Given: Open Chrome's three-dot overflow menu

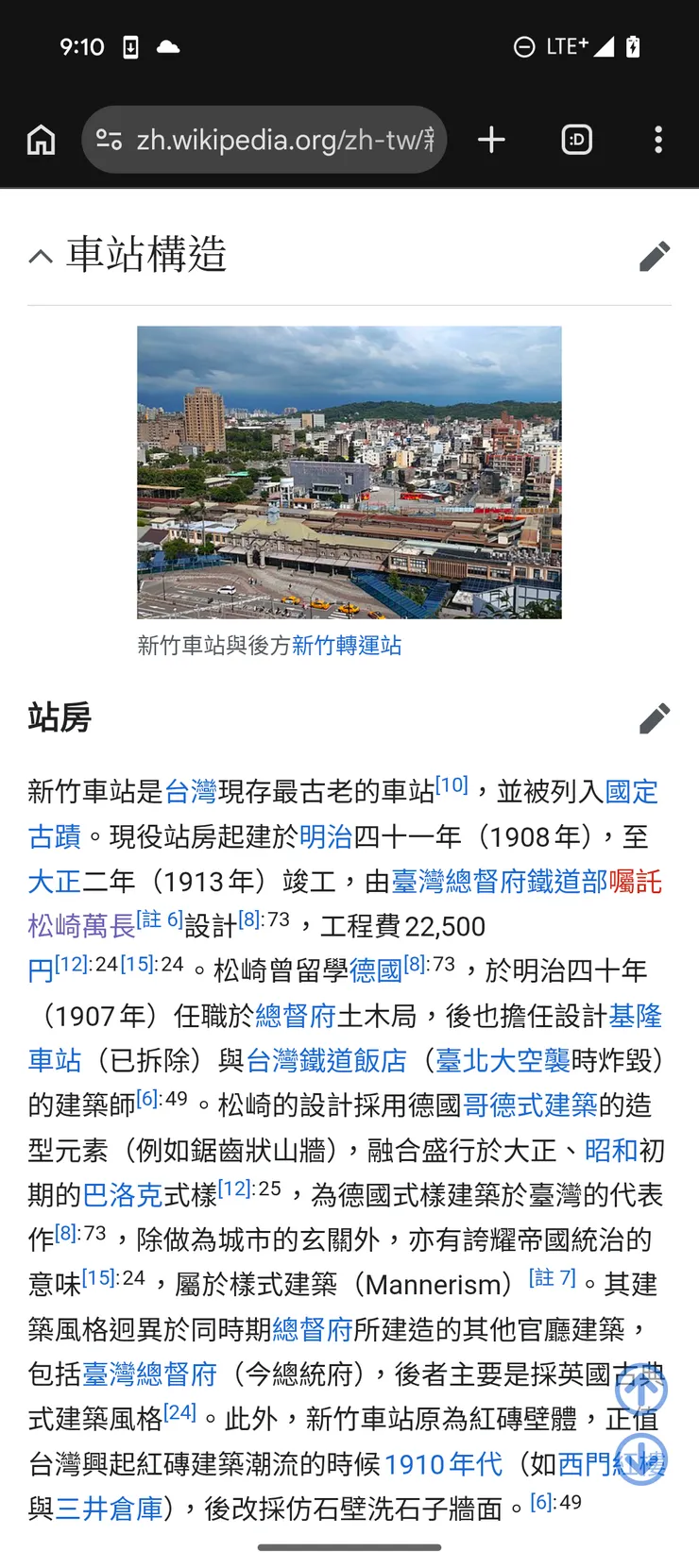Looking at the screenshot, I should 658,140.
